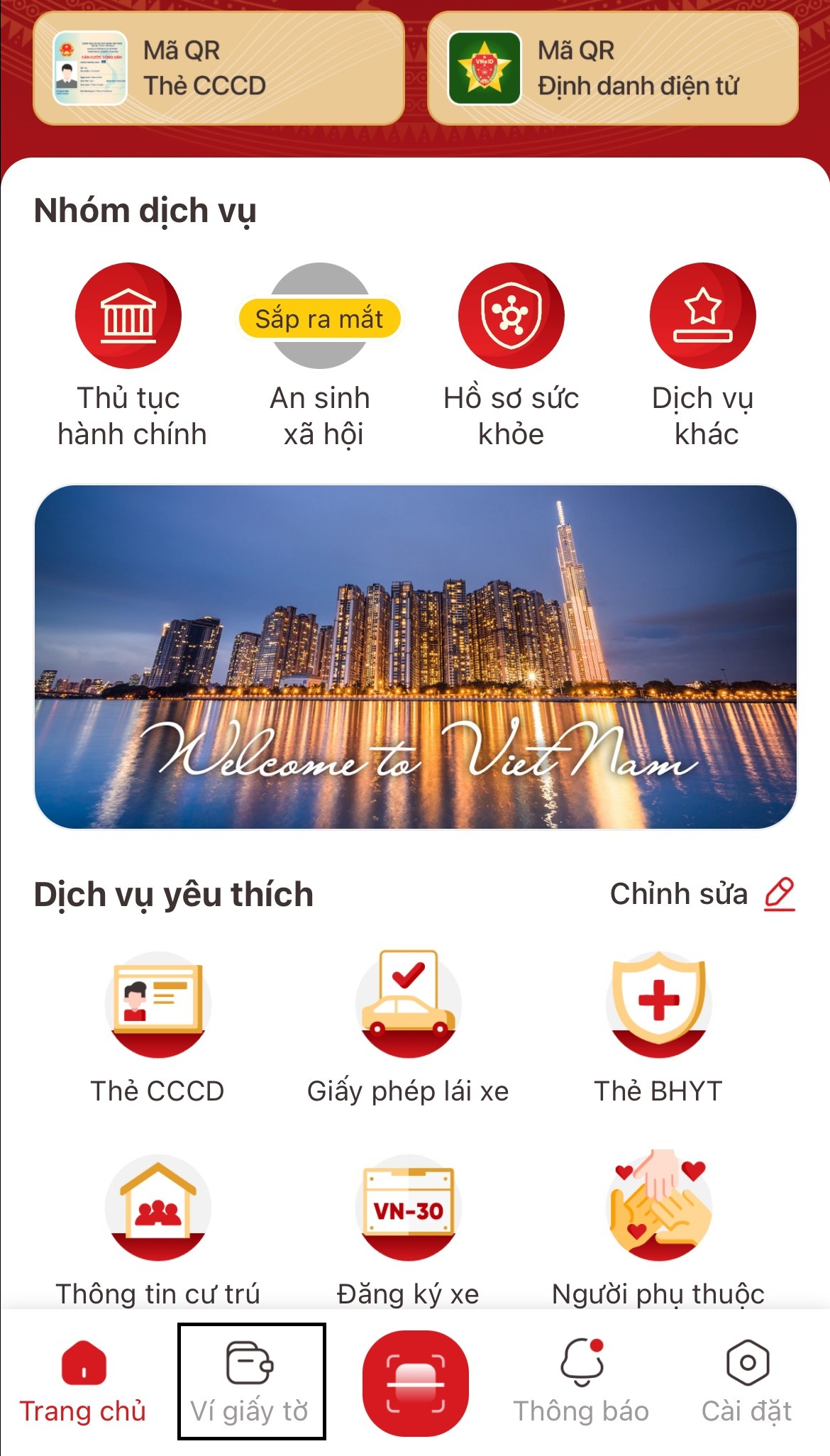Viewport: 830px width, 1456px height.
Task: Launch the red QR scan button
Action: click(416, 1383)
